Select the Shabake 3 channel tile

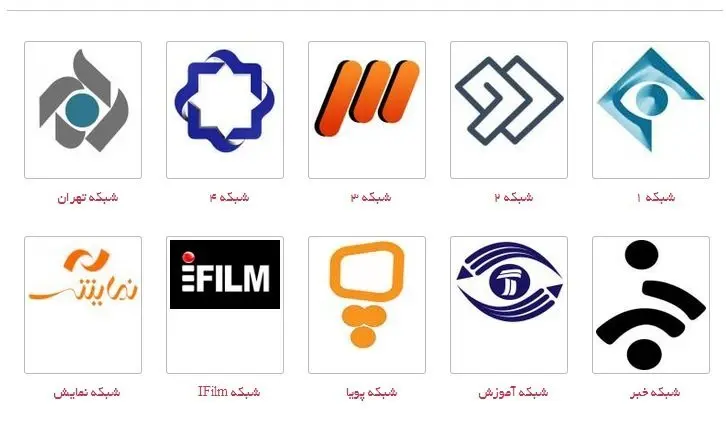(367, 109)
